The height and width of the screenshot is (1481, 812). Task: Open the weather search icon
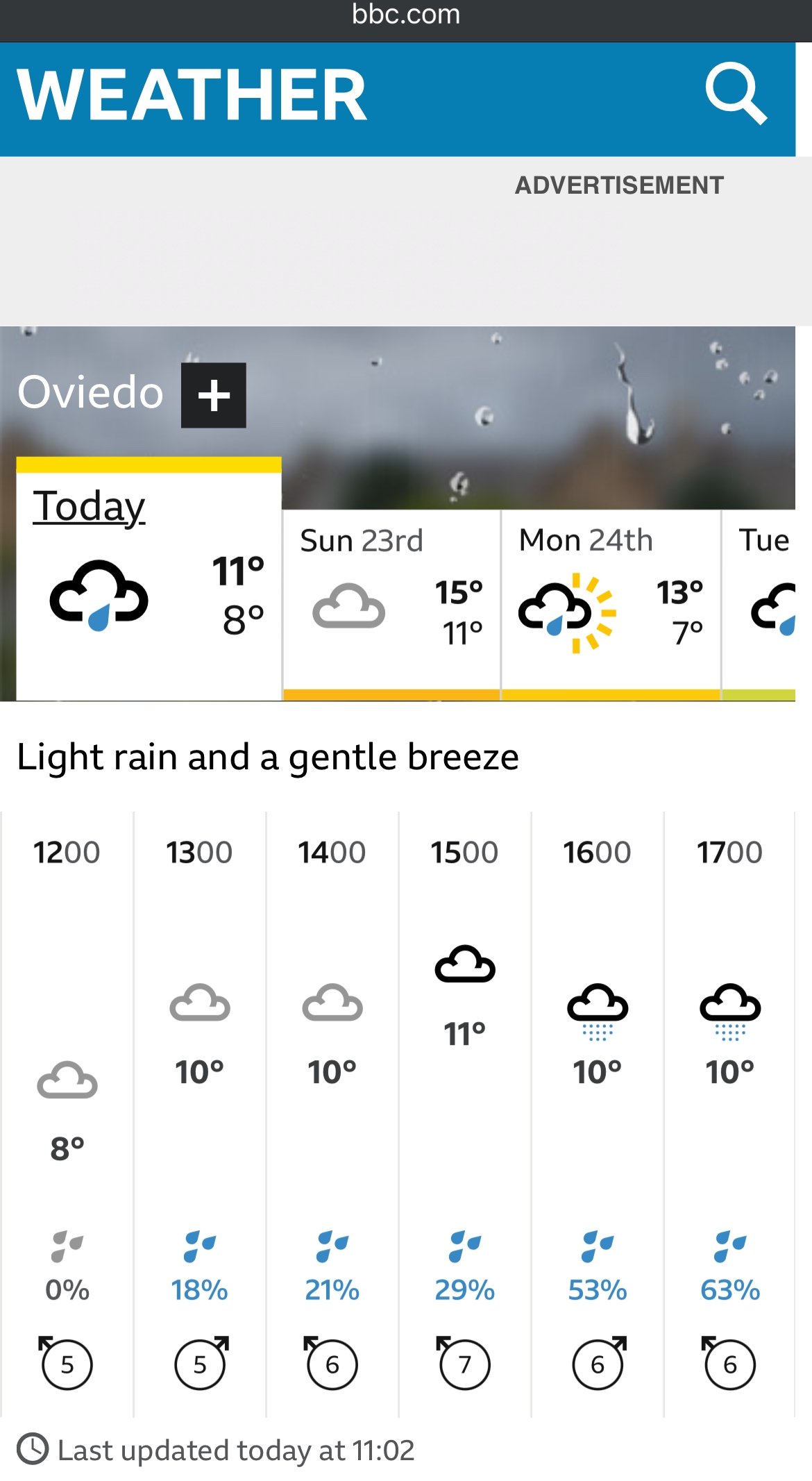coord(736,94)
